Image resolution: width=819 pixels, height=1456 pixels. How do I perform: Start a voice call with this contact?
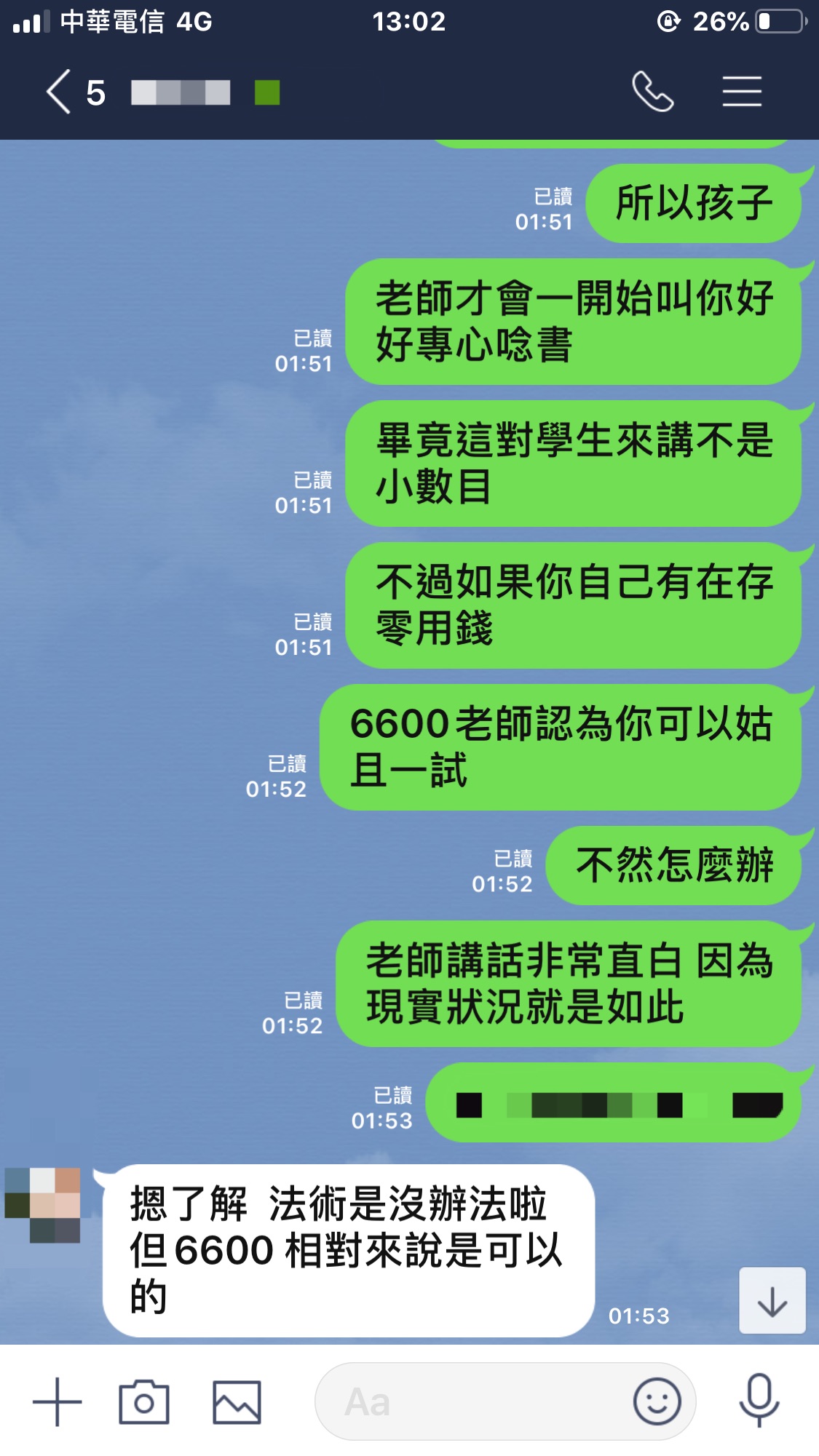pyautogui.click(x=652, y=92)
